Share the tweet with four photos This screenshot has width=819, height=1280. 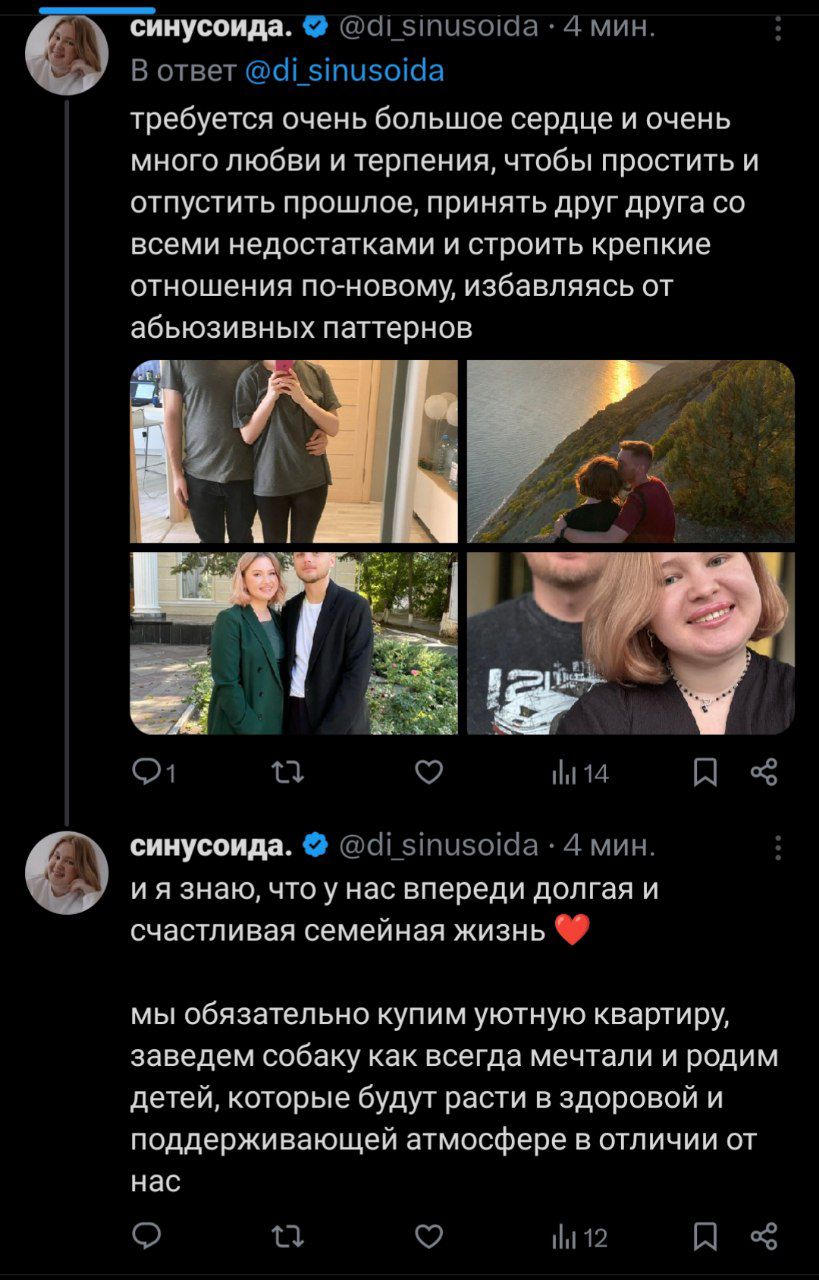pyautogui.click(x=764, y=772)
